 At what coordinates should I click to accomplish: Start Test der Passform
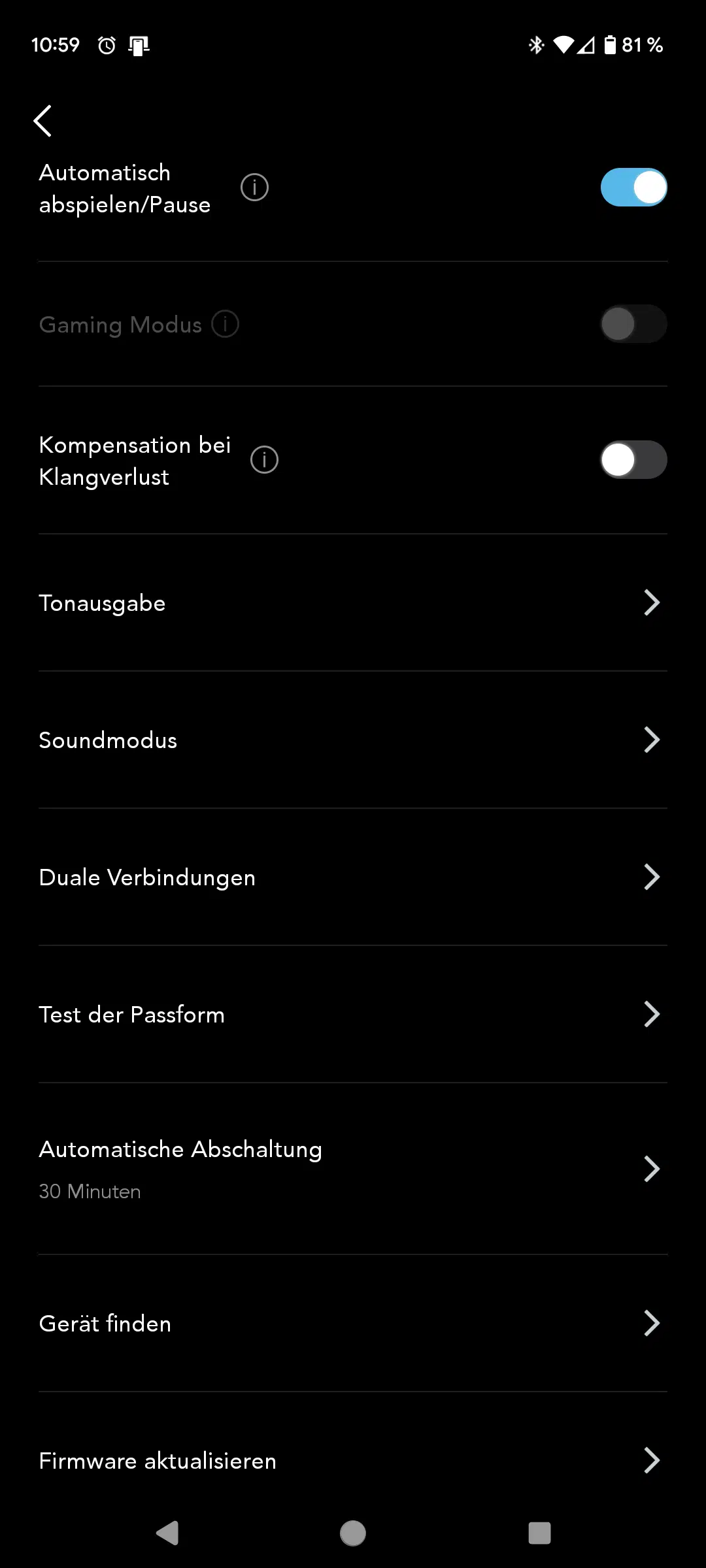coord(353,1015)
